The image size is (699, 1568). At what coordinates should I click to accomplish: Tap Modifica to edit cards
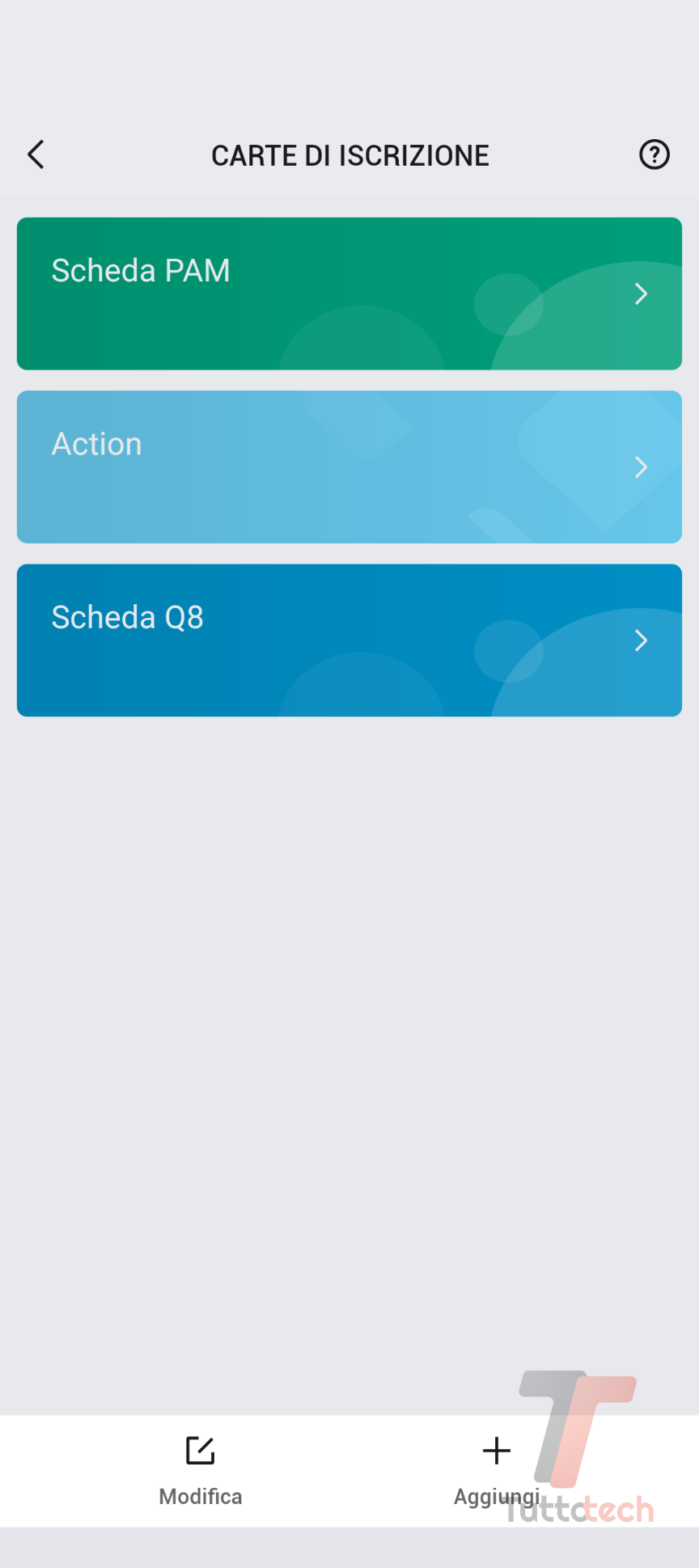tap(201, 1470)
